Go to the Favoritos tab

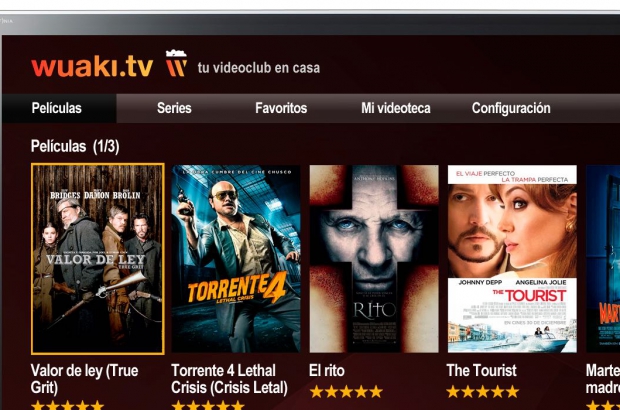coord(281,108)
